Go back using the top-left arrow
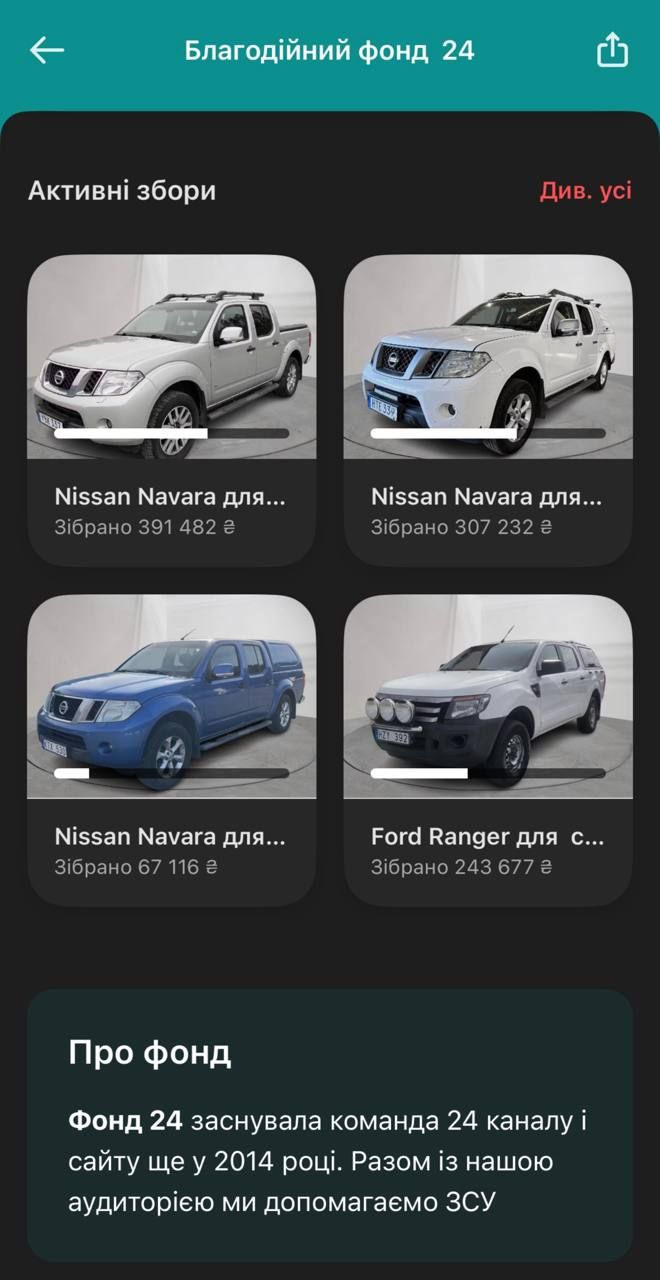 [x=47, y=50]
